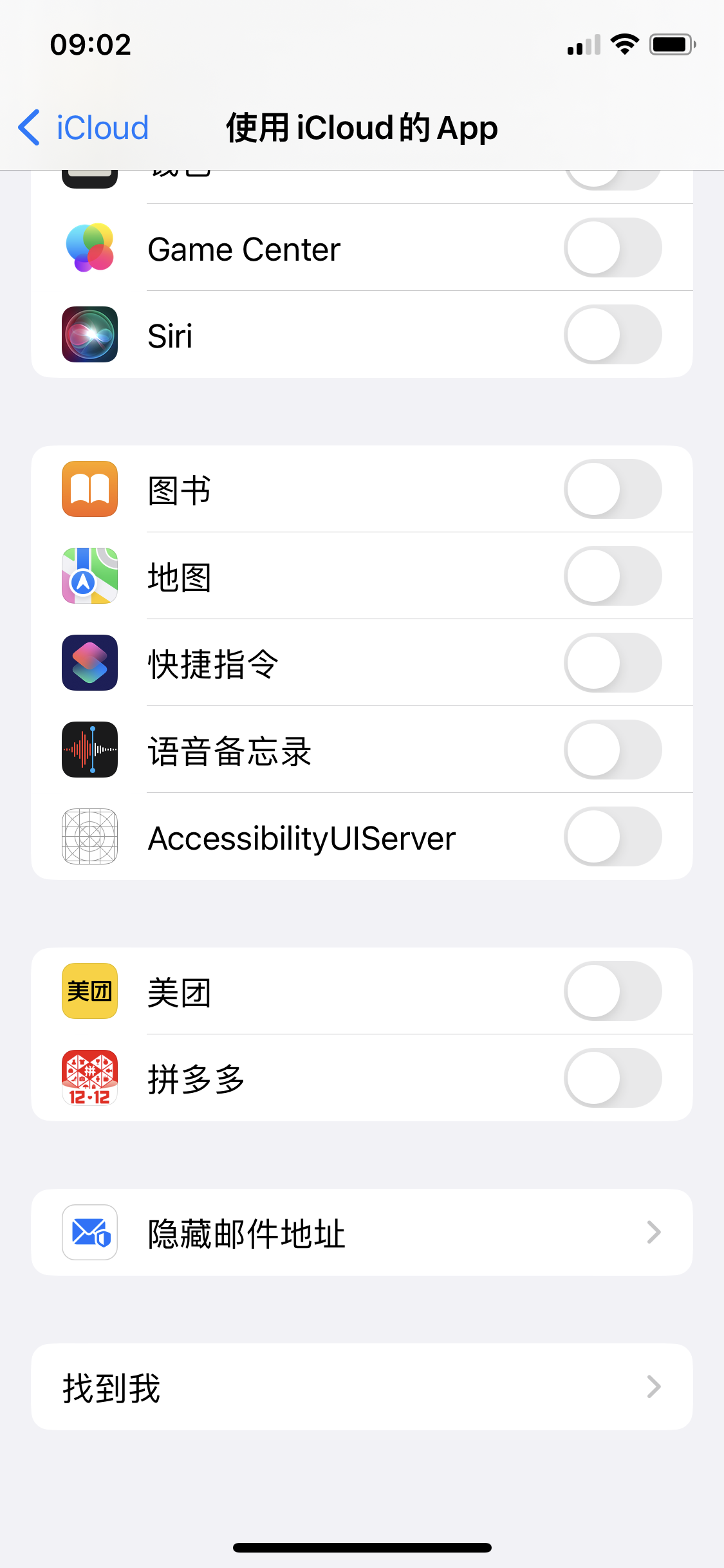Turn on the Siri iCloud switch

tap(612, 335)
